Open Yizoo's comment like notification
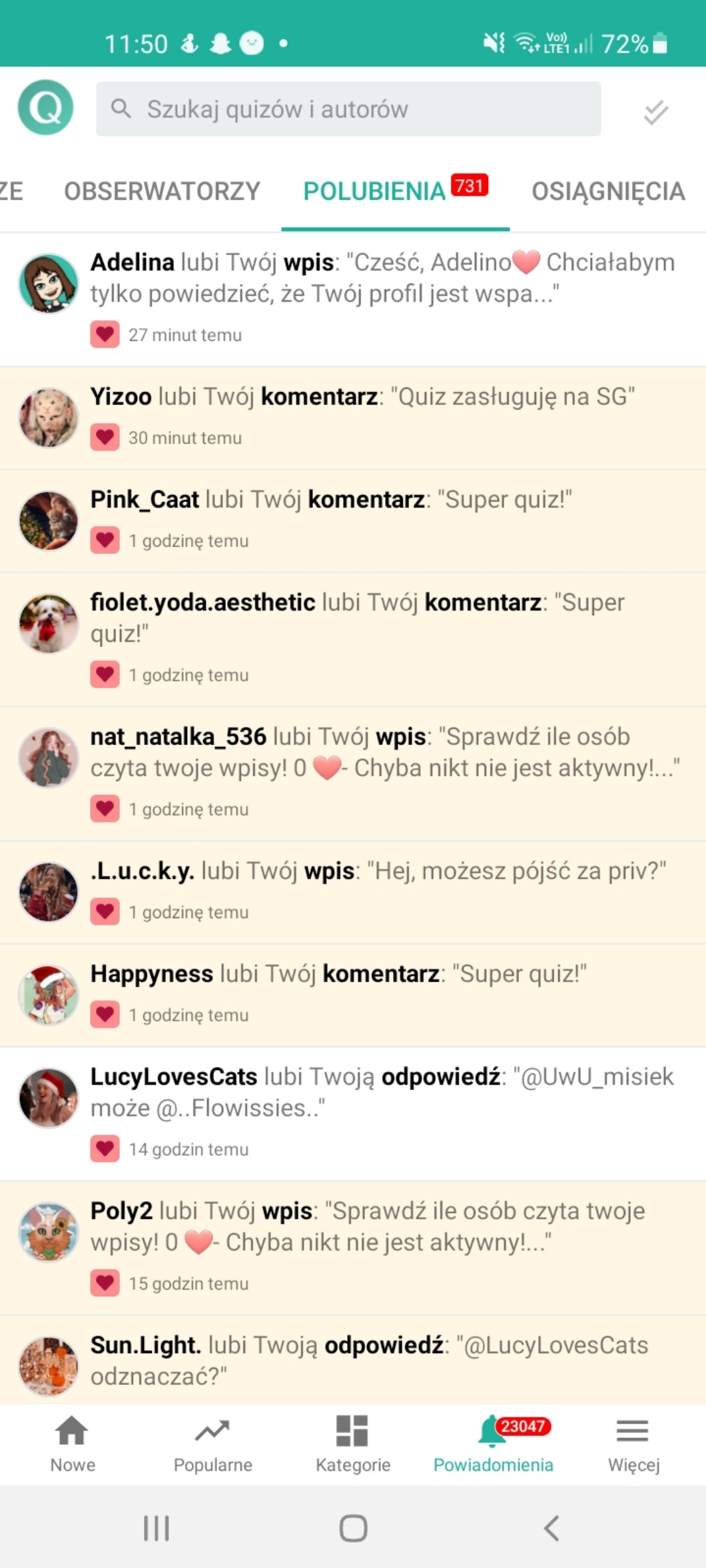706x1568 pixels. pos(382,417)
